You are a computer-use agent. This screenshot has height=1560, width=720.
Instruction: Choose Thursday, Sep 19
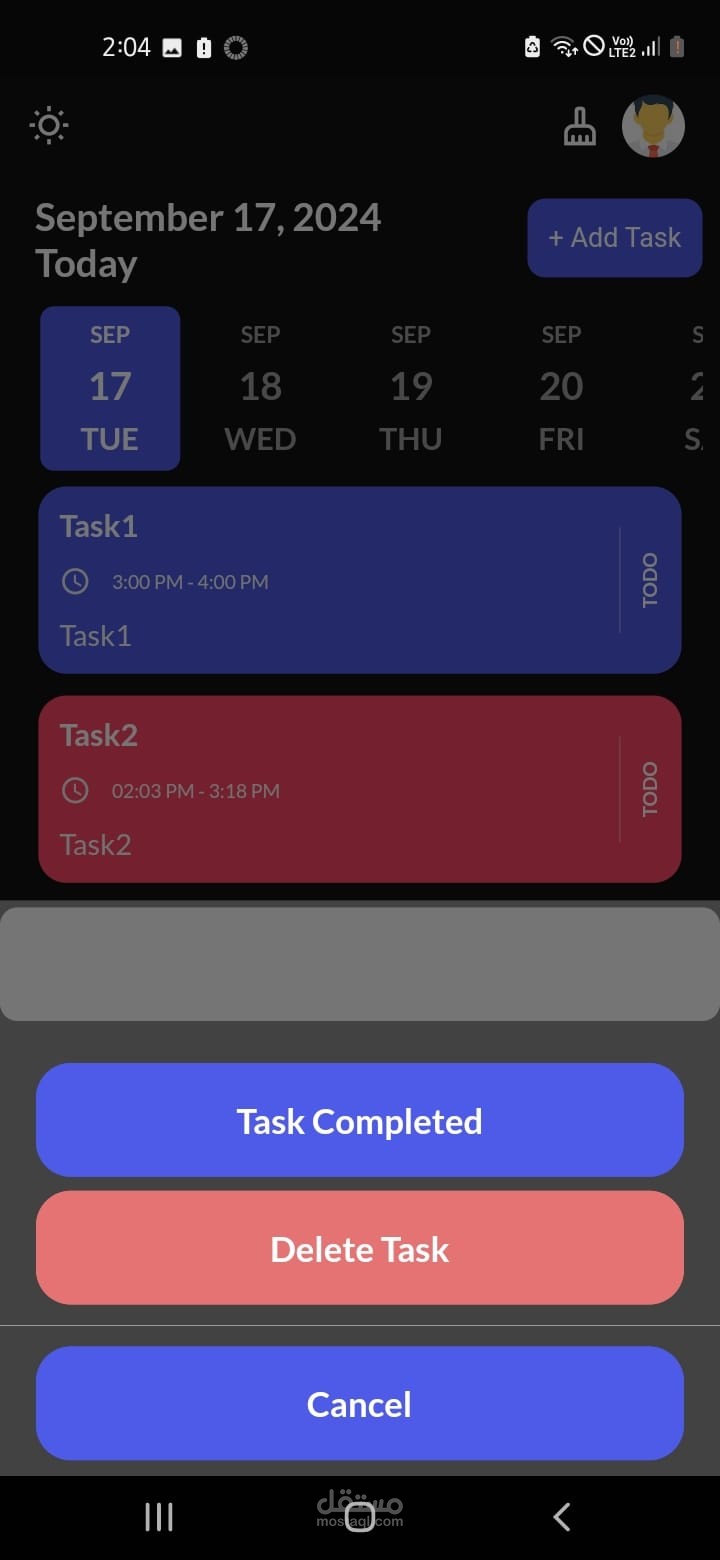411,388
